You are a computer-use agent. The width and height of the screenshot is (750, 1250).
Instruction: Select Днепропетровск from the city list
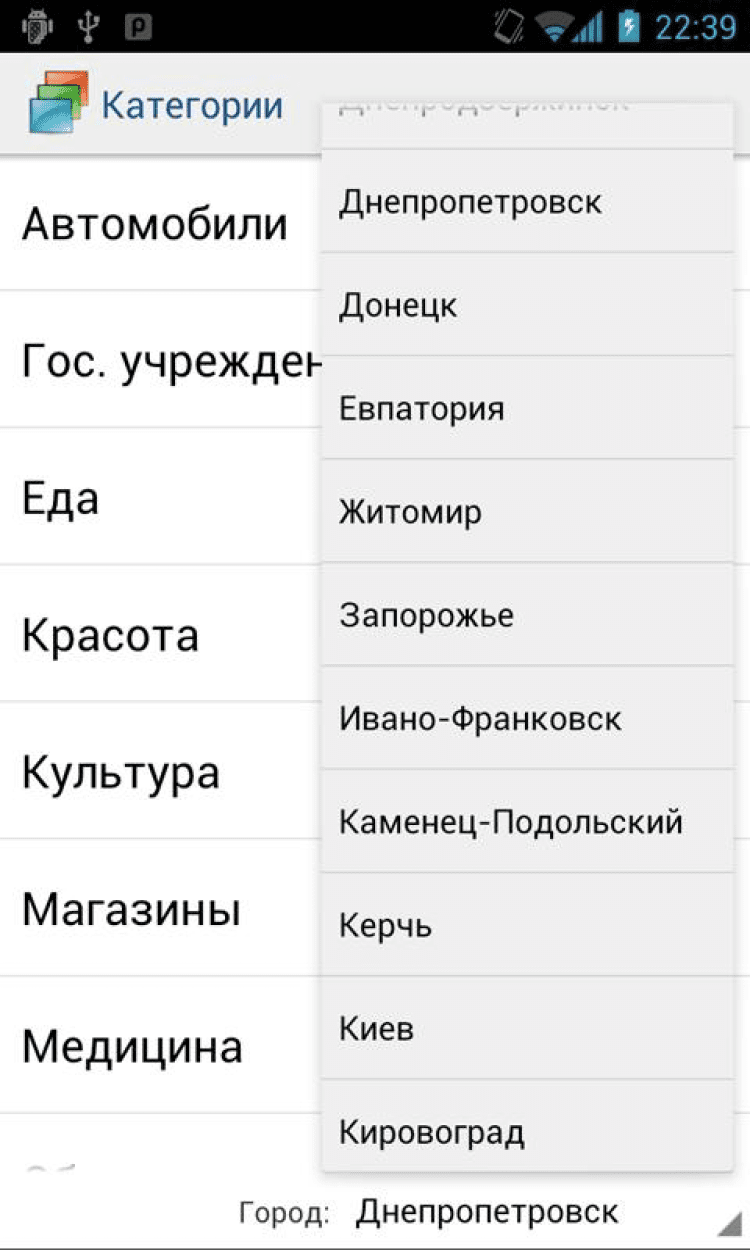527,202
